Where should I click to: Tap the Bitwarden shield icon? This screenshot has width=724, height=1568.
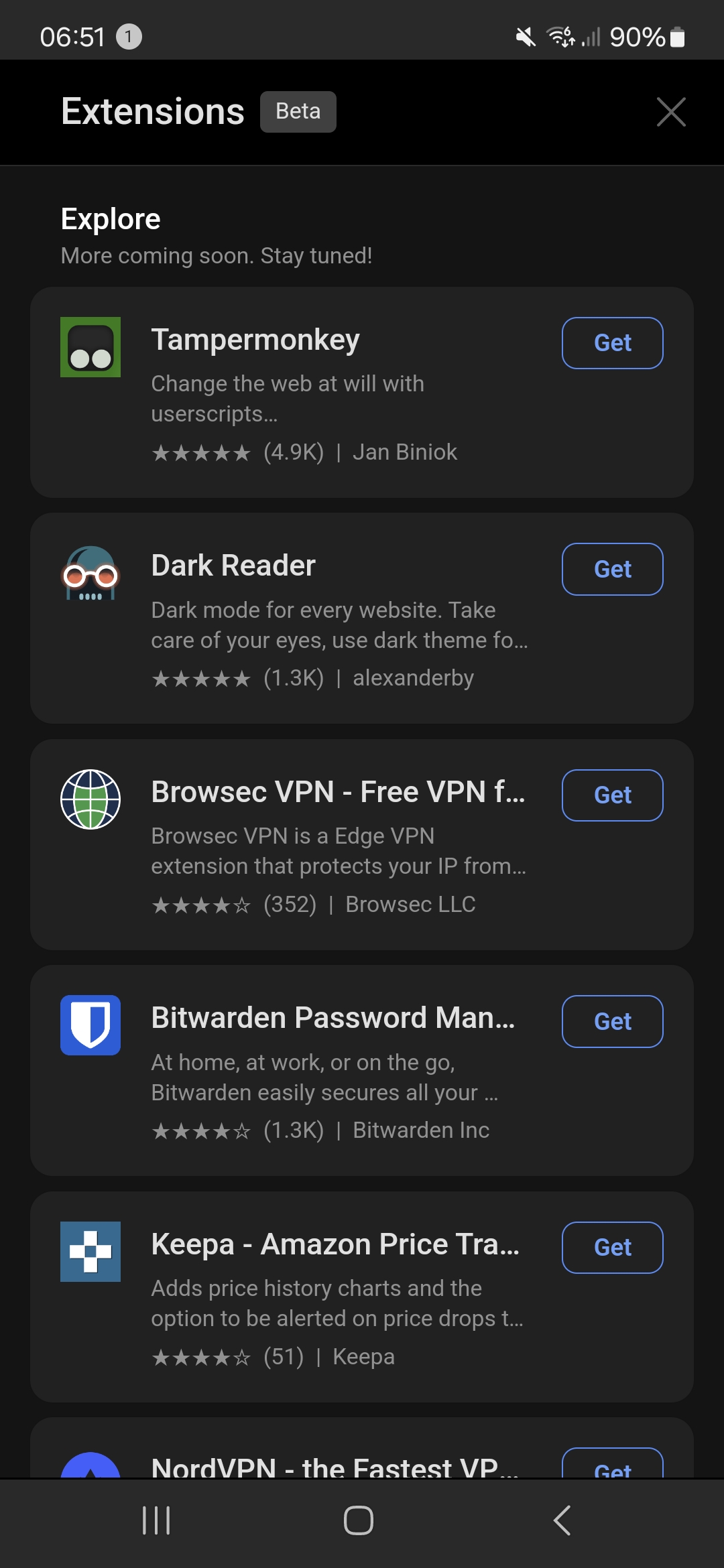coord(90,1026)
